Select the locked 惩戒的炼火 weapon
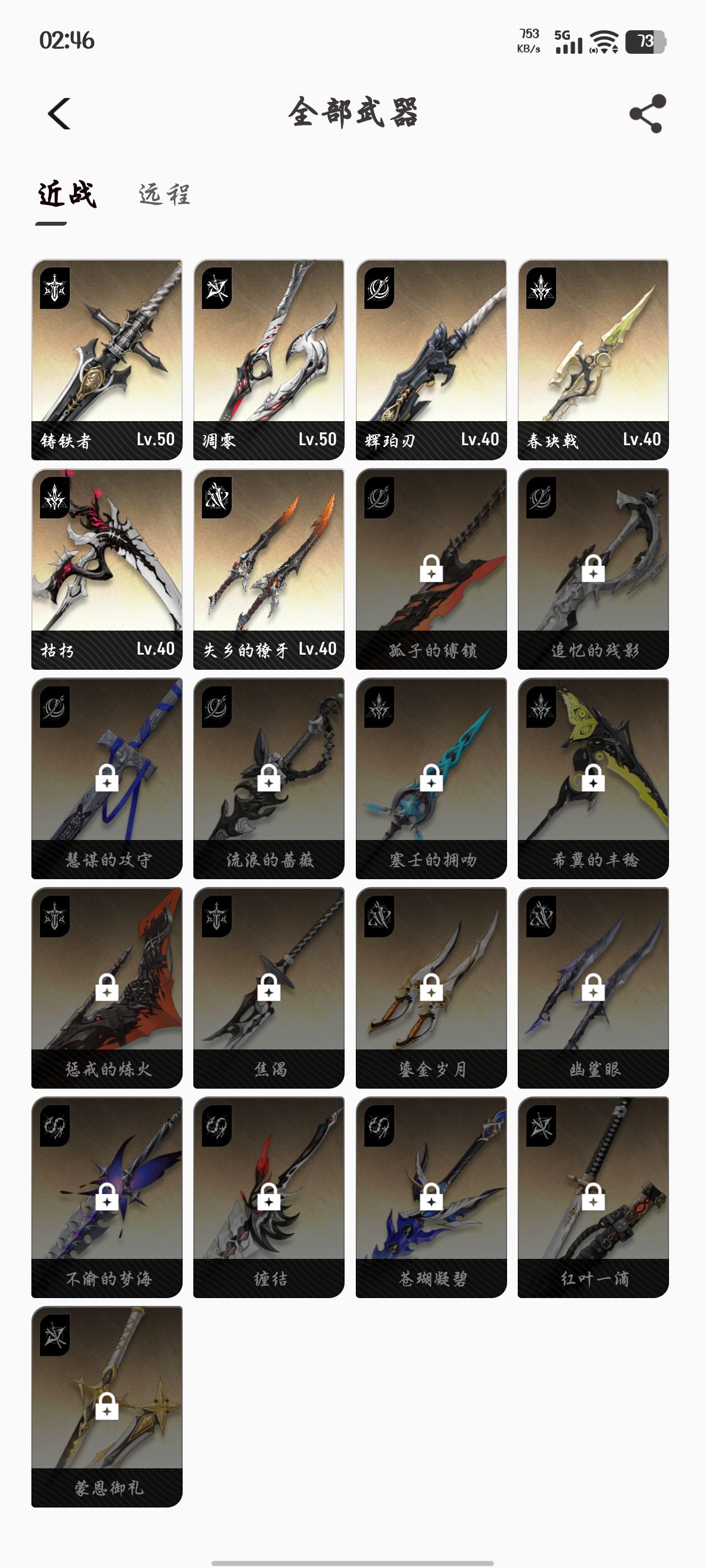Screen dimensions: 706x1568 [106, 987]
